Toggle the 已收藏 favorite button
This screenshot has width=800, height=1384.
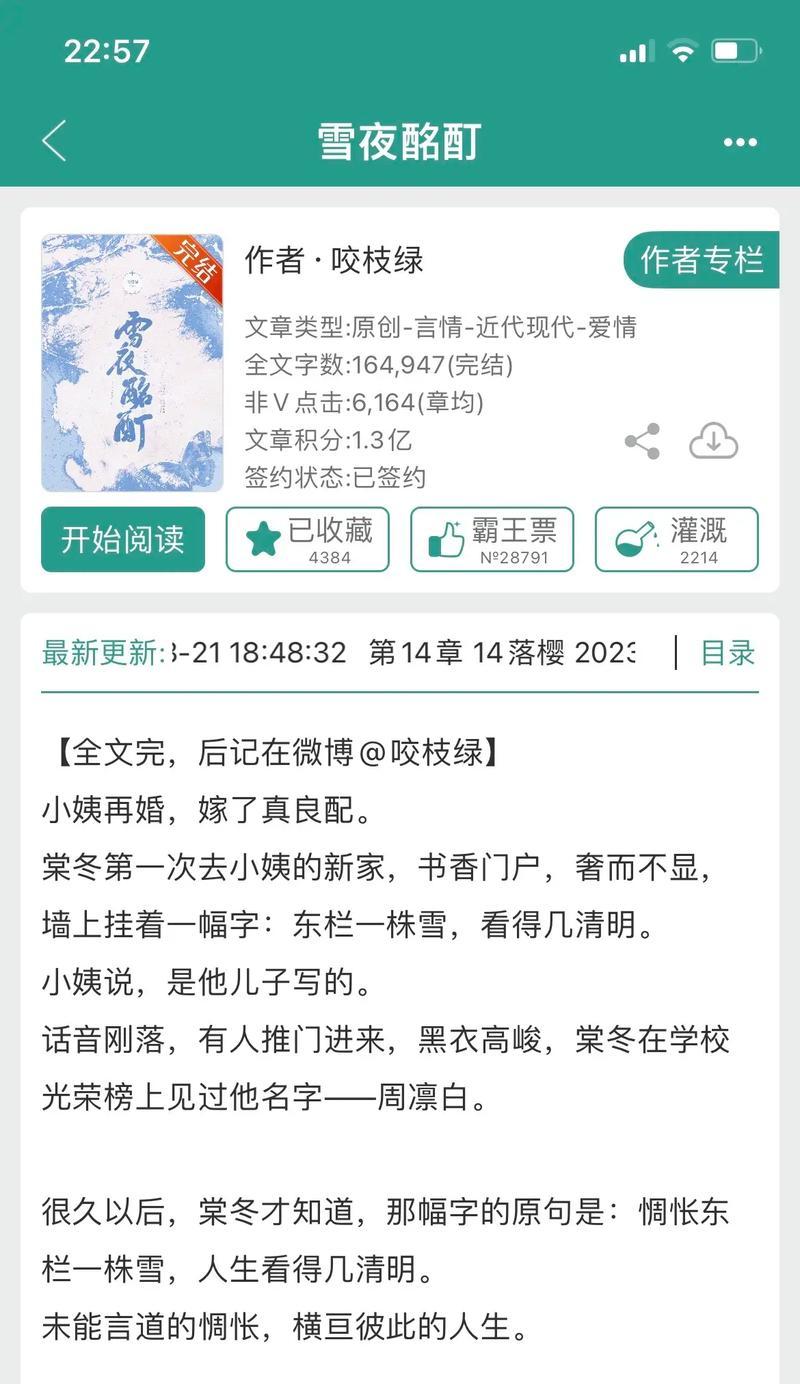[307, 539]
